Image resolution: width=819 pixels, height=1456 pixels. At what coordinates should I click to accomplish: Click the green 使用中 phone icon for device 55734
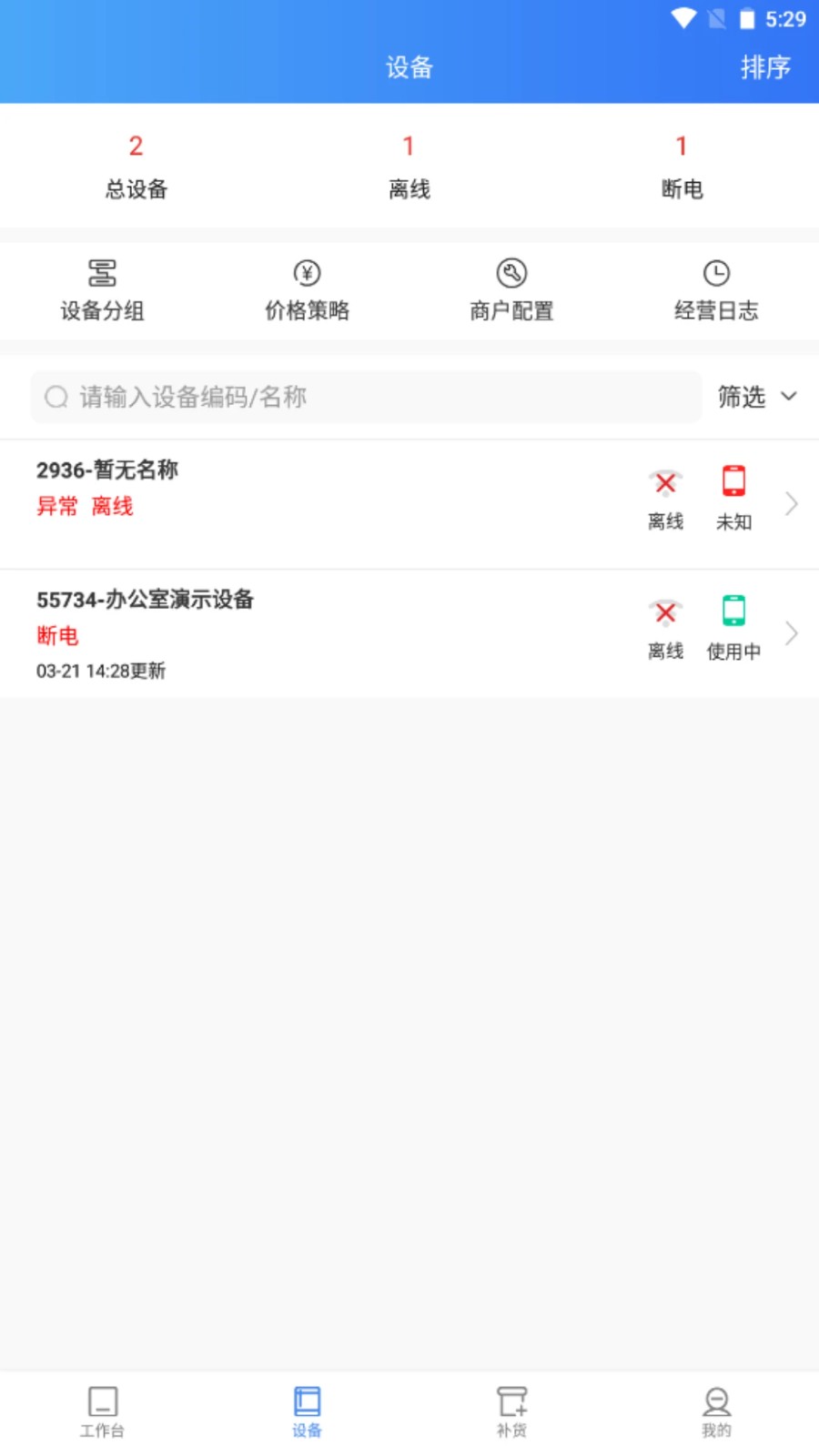[733, 612]
